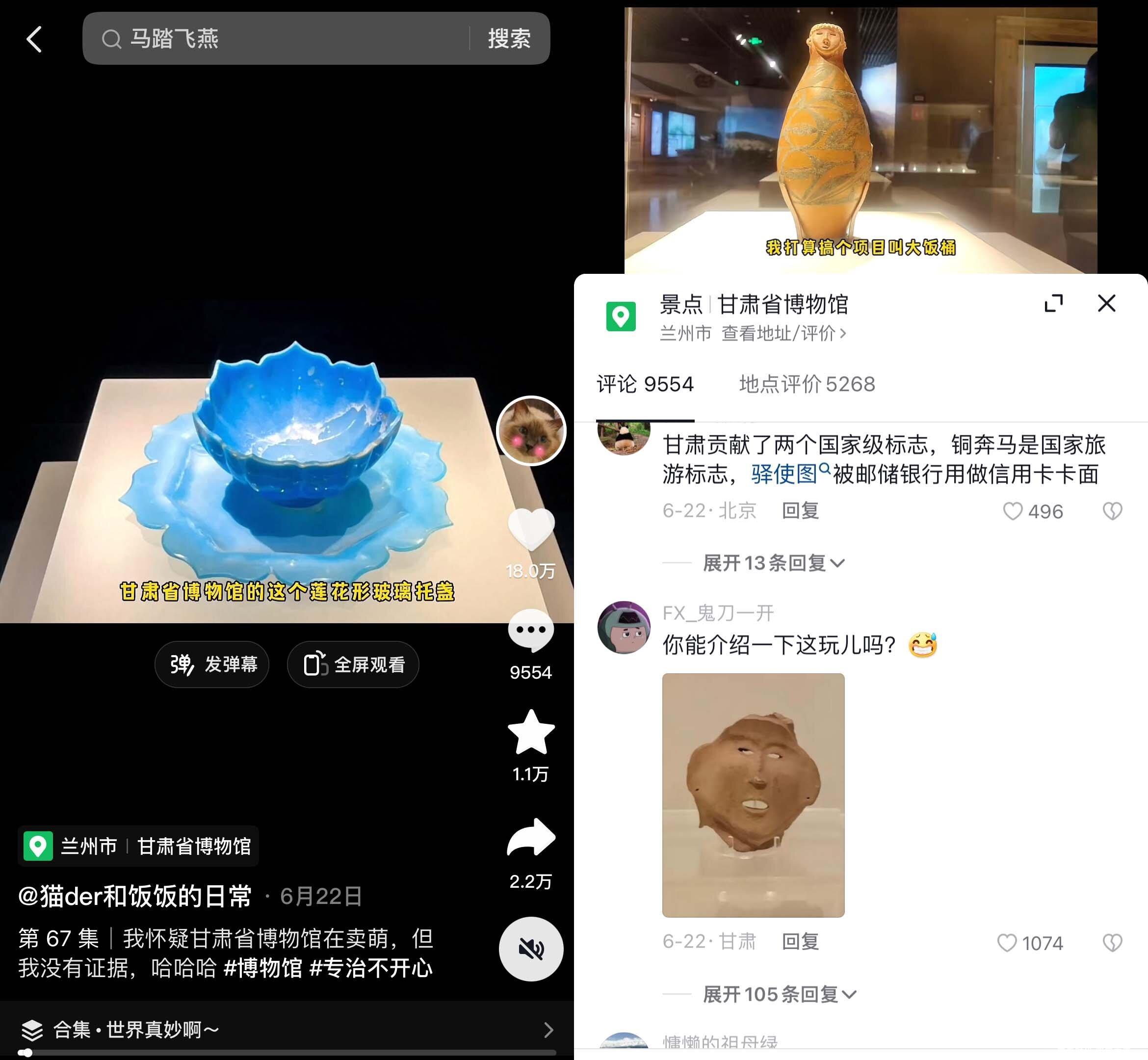The height and width of the screenshot is (1060, 1148).
Task: Like the video with the heart icon
Action: 531,528
